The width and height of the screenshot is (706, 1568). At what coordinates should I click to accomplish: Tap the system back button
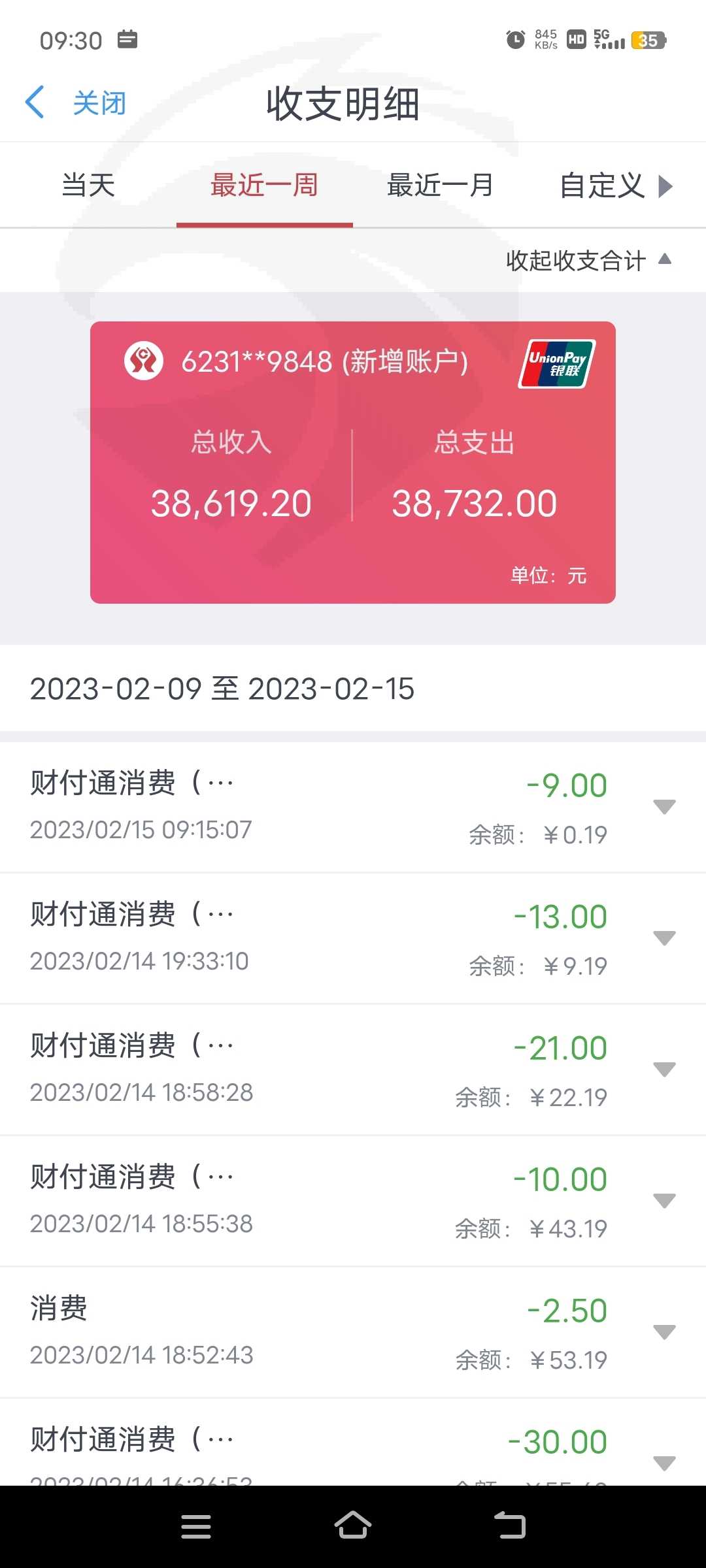[x=510, y=1526]
